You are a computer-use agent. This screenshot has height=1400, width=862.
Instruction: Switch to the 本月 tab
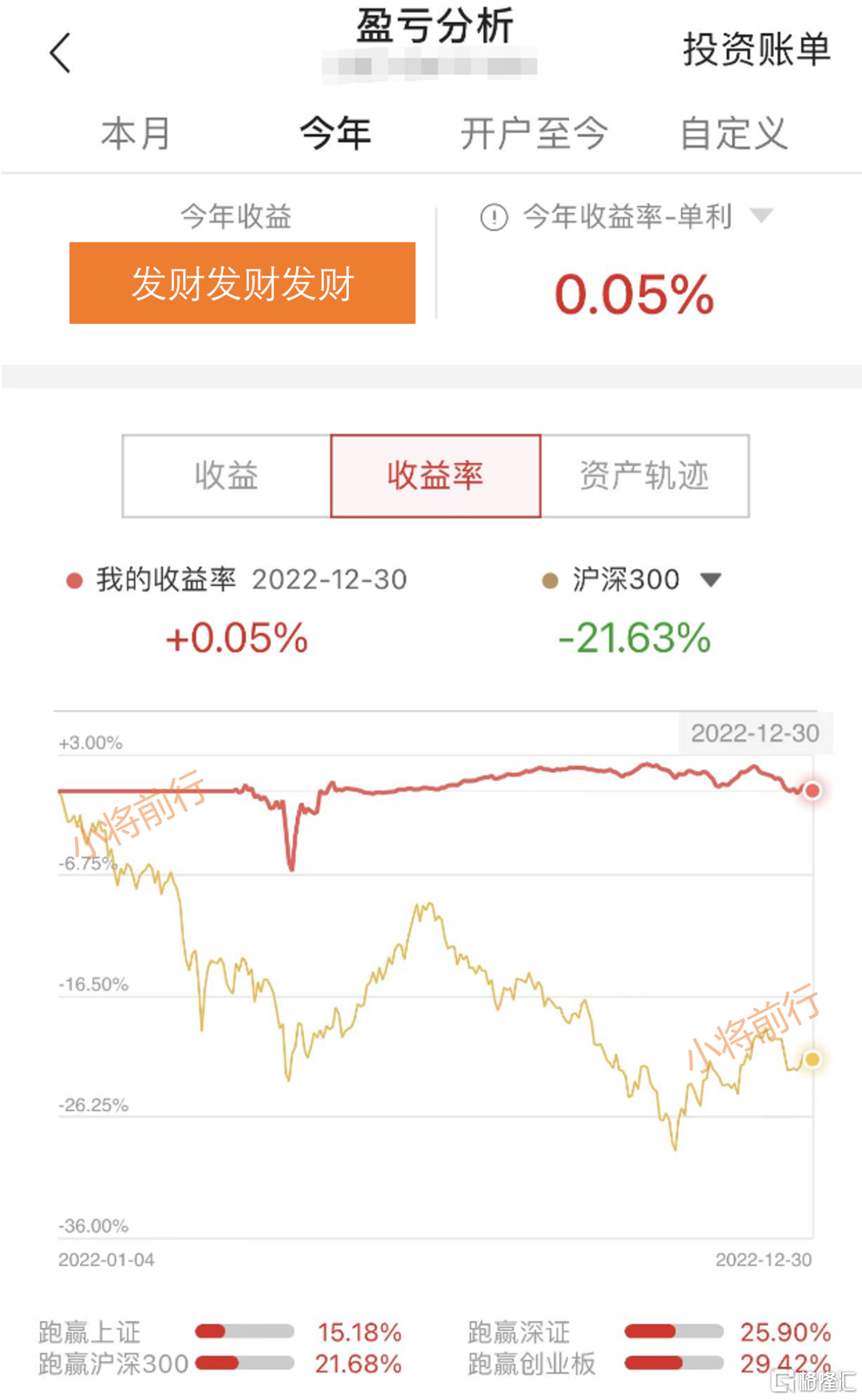136,132
